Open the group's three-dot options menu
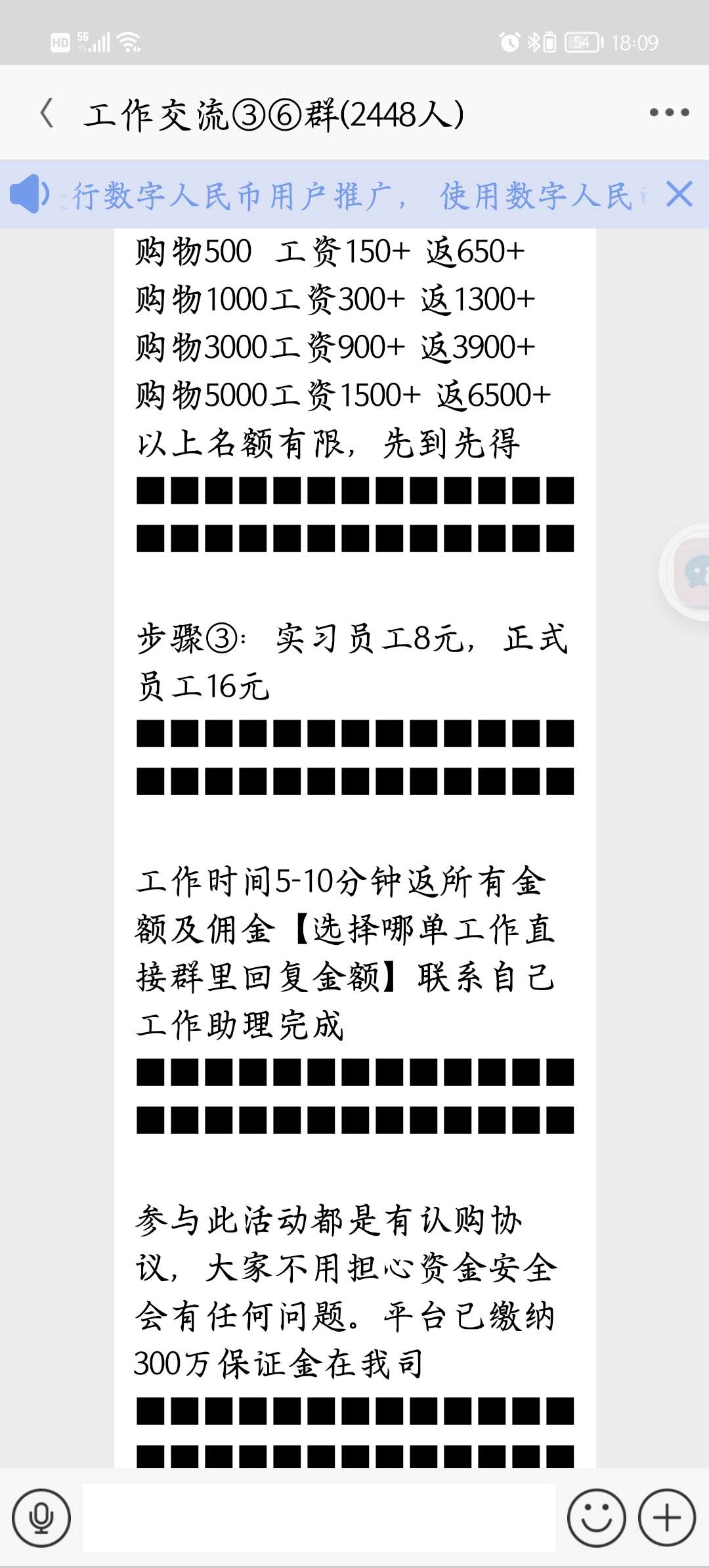Screen dimensions: 709x1568 point(669,113)
